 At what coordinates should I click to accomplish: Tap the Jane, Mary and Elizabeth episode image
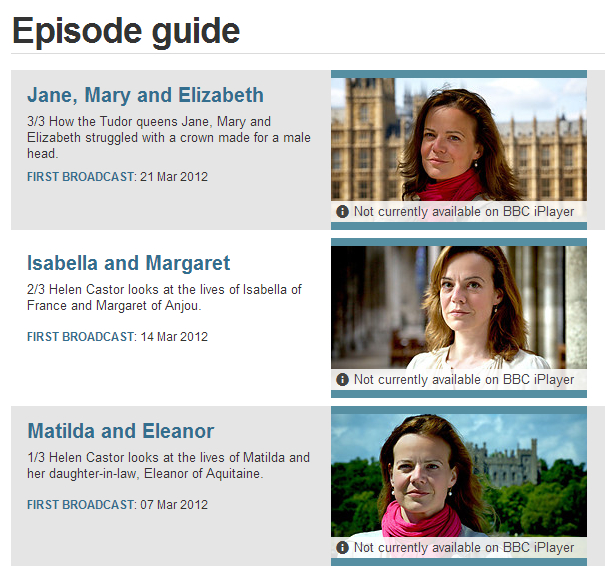coord(458,139)
